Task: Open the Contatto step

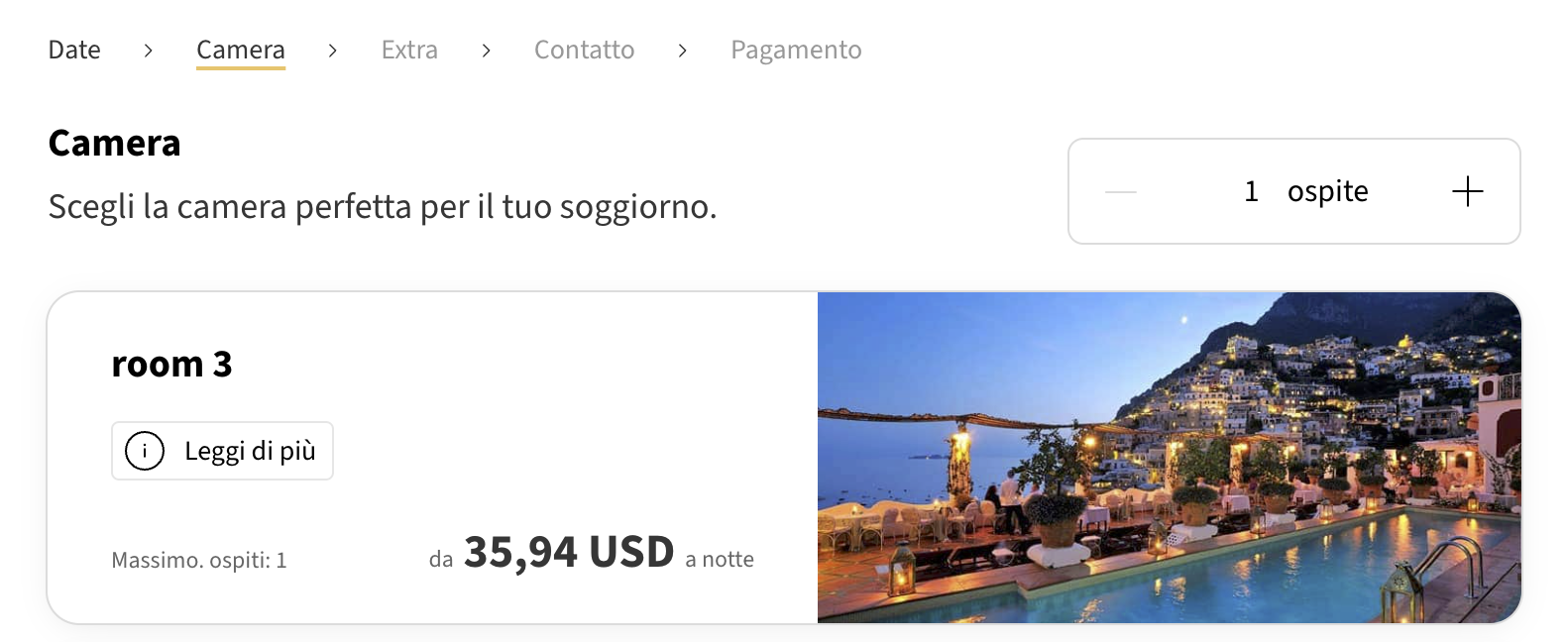Action: (x=584, y=50)
